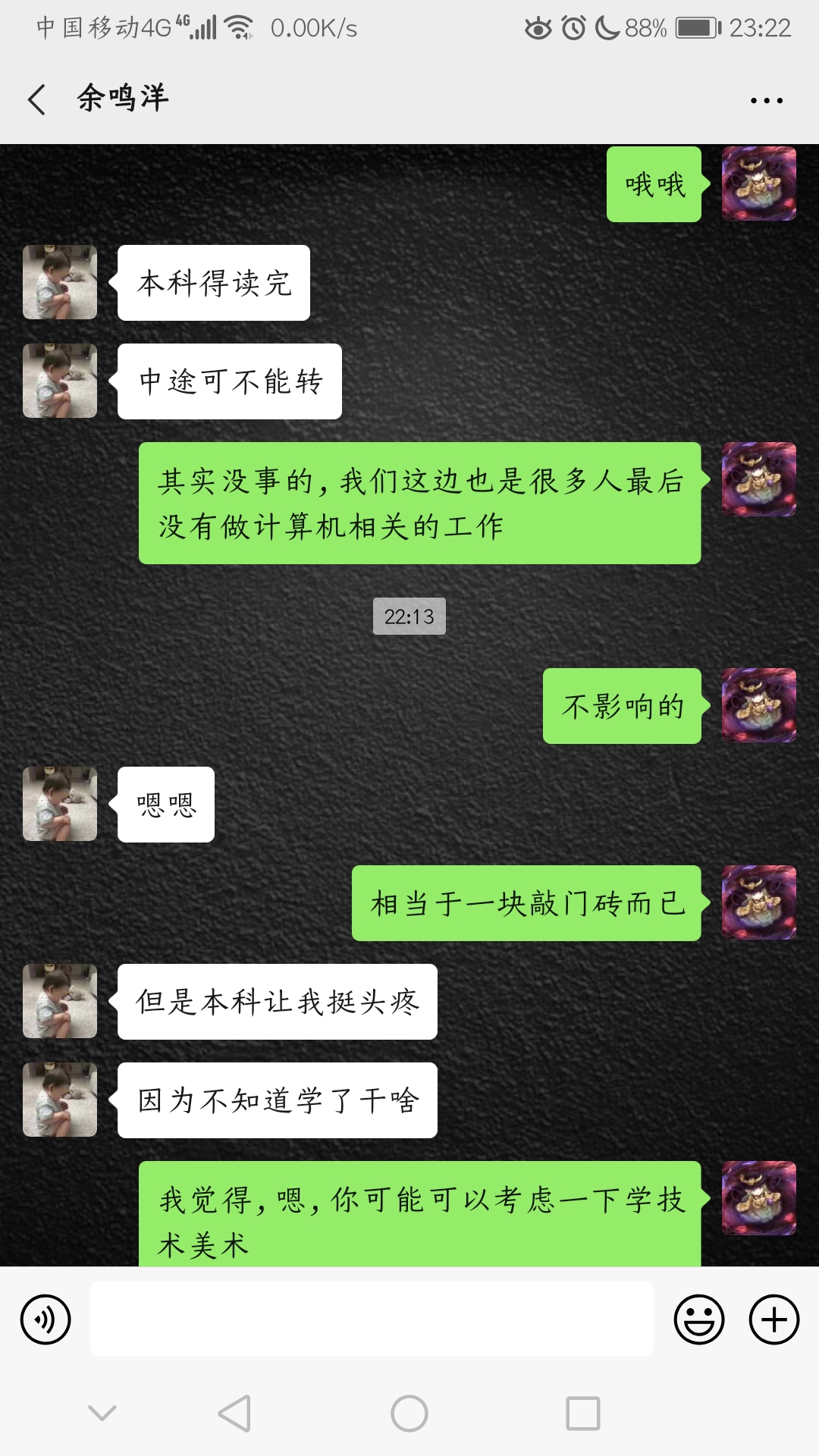Open the chat info overflow menu
The height and width of the screenshot is (1456, 819).
point(766,100)
